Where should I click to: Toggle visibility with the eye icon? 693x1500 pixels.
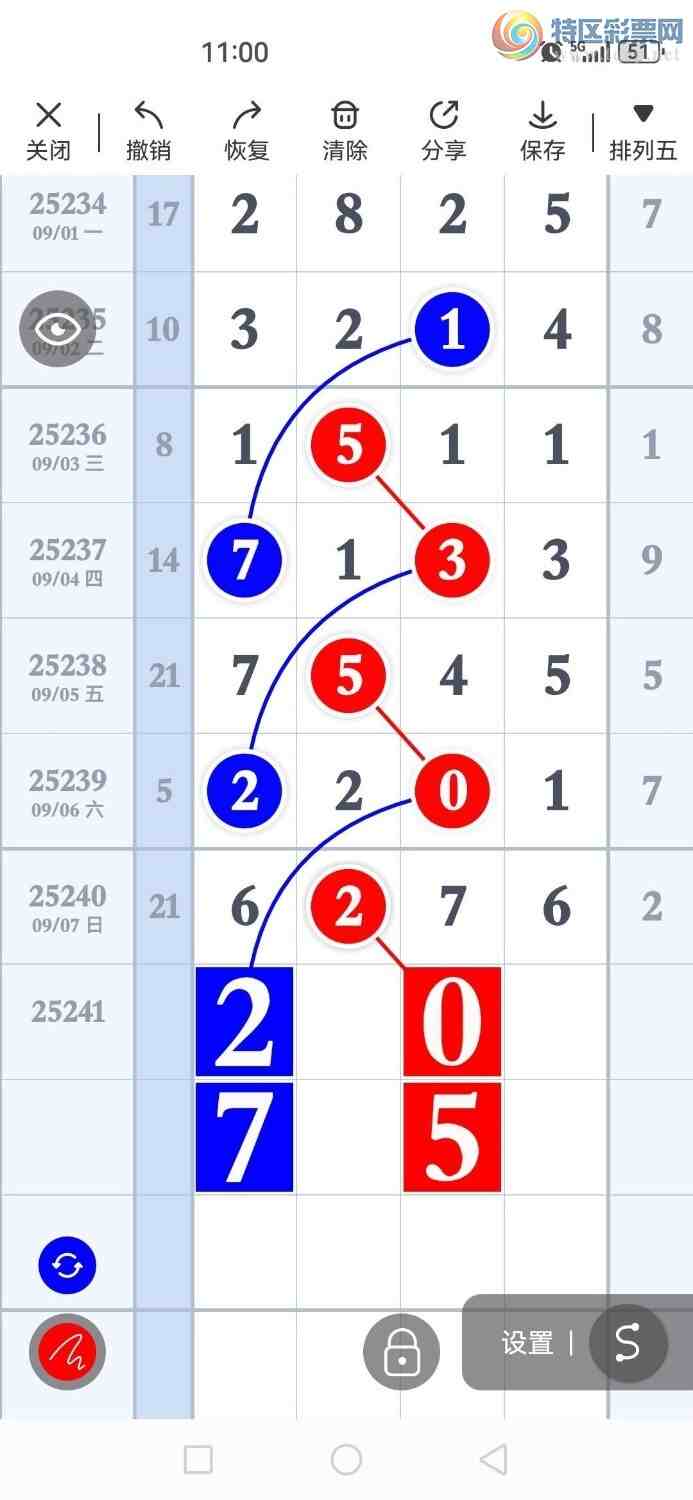(58, 329)
